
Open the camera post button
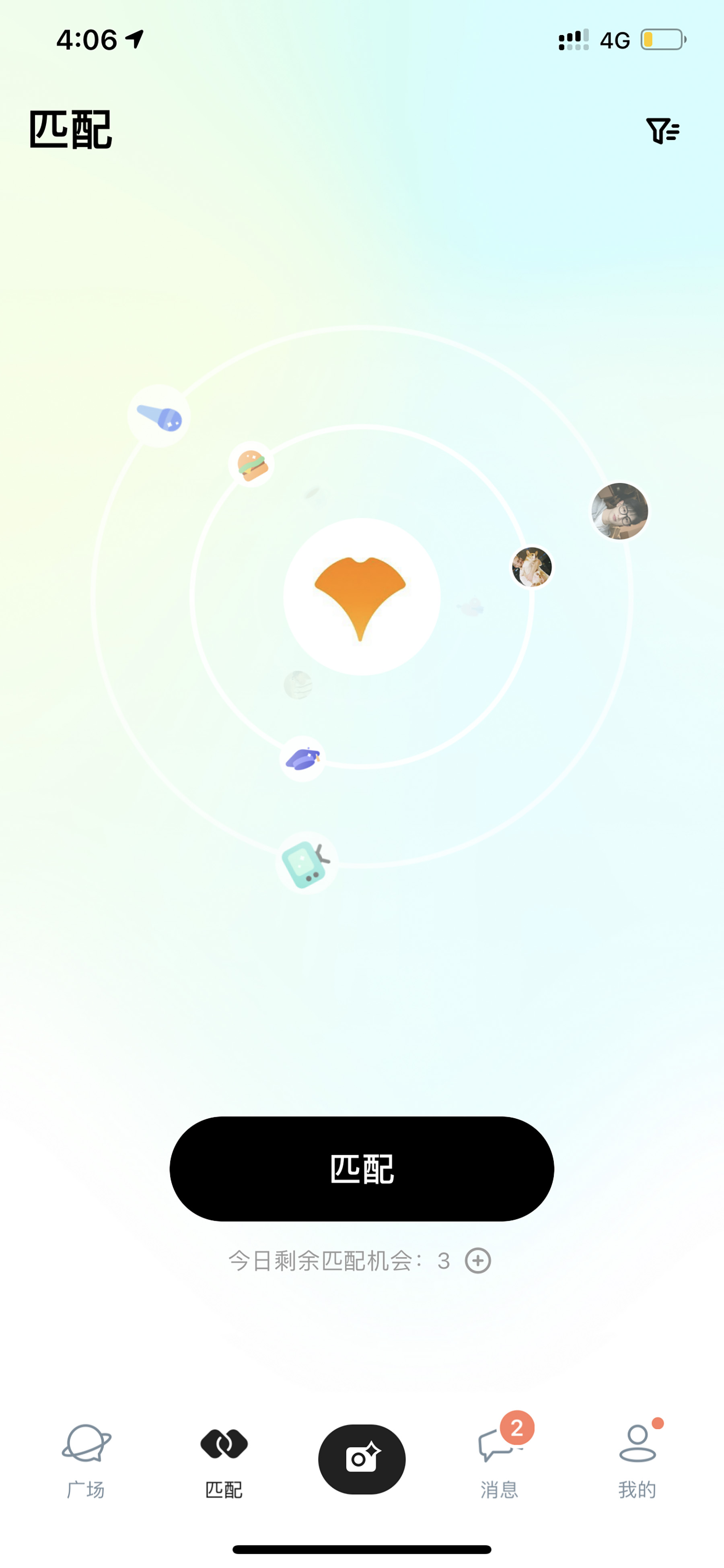361,1459
